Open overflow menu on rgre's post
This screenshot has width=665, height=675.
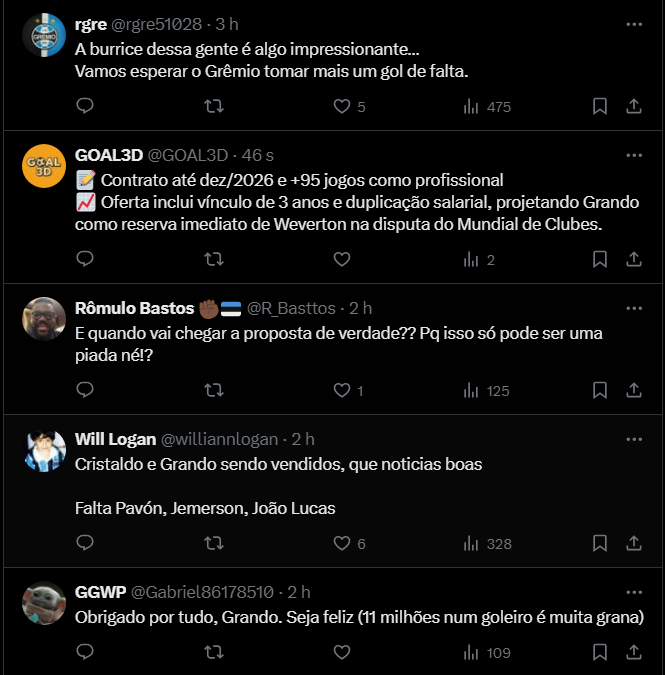click(633, 23)
